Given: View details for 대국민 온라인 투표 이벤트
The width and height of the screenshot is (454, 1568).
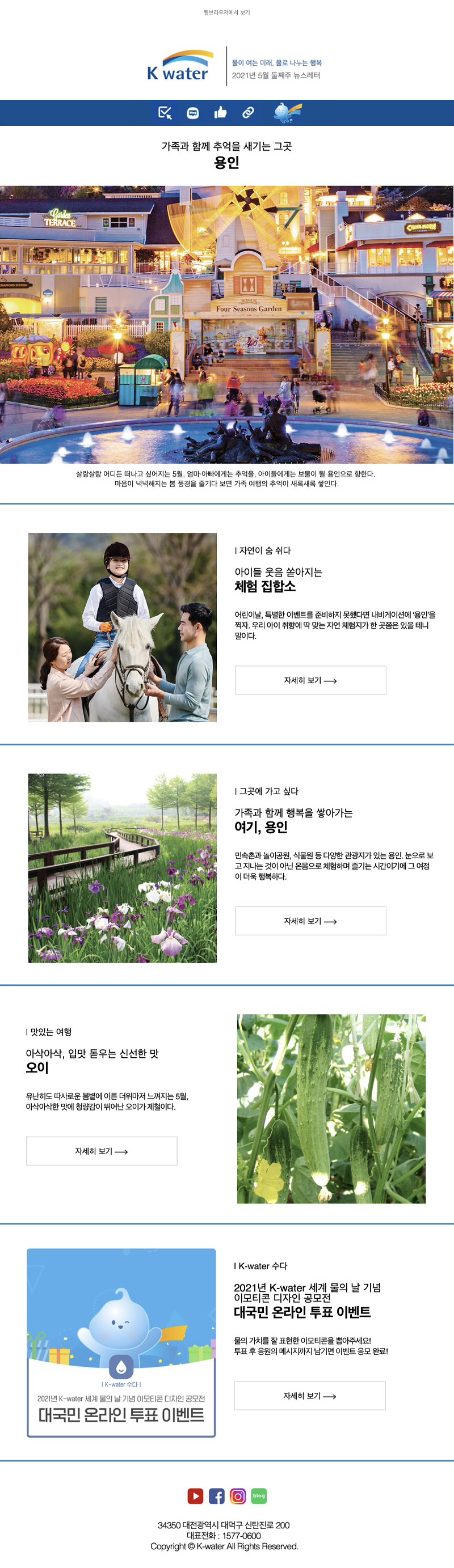Looking at the screenshot, I should (310, 1395).
